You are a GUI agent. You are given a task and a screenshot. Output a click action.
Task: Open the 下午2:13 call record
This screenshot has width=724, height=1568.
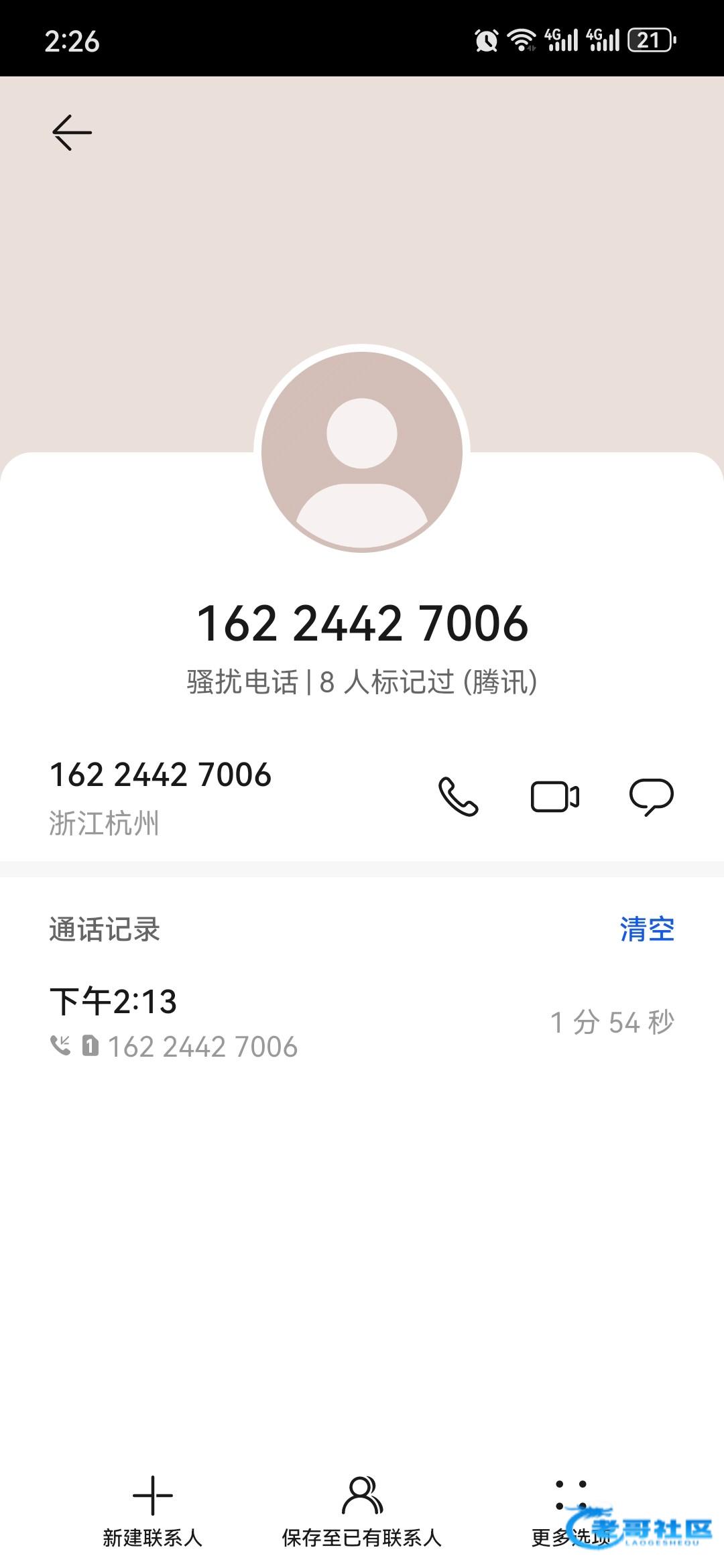[x=362, y=1022]
